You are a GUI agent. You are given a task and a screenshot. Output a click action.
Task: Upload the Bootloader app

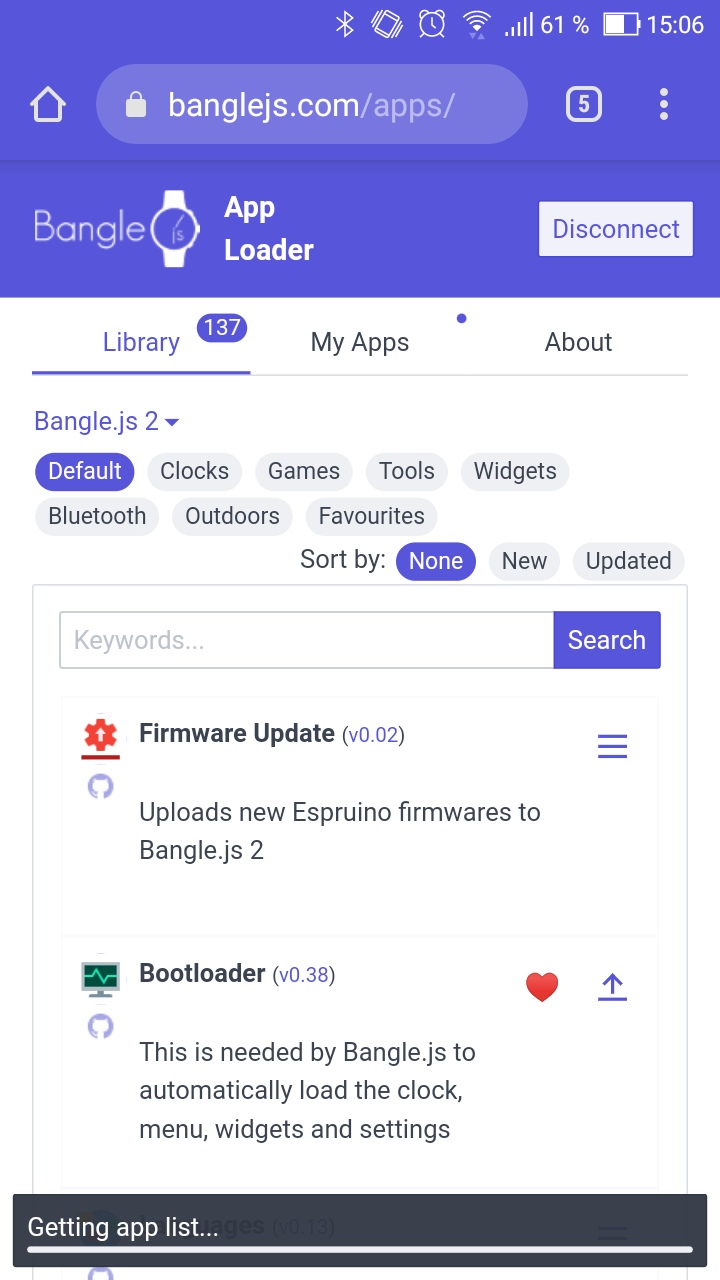pyautogui.click(x=612, y=987)
